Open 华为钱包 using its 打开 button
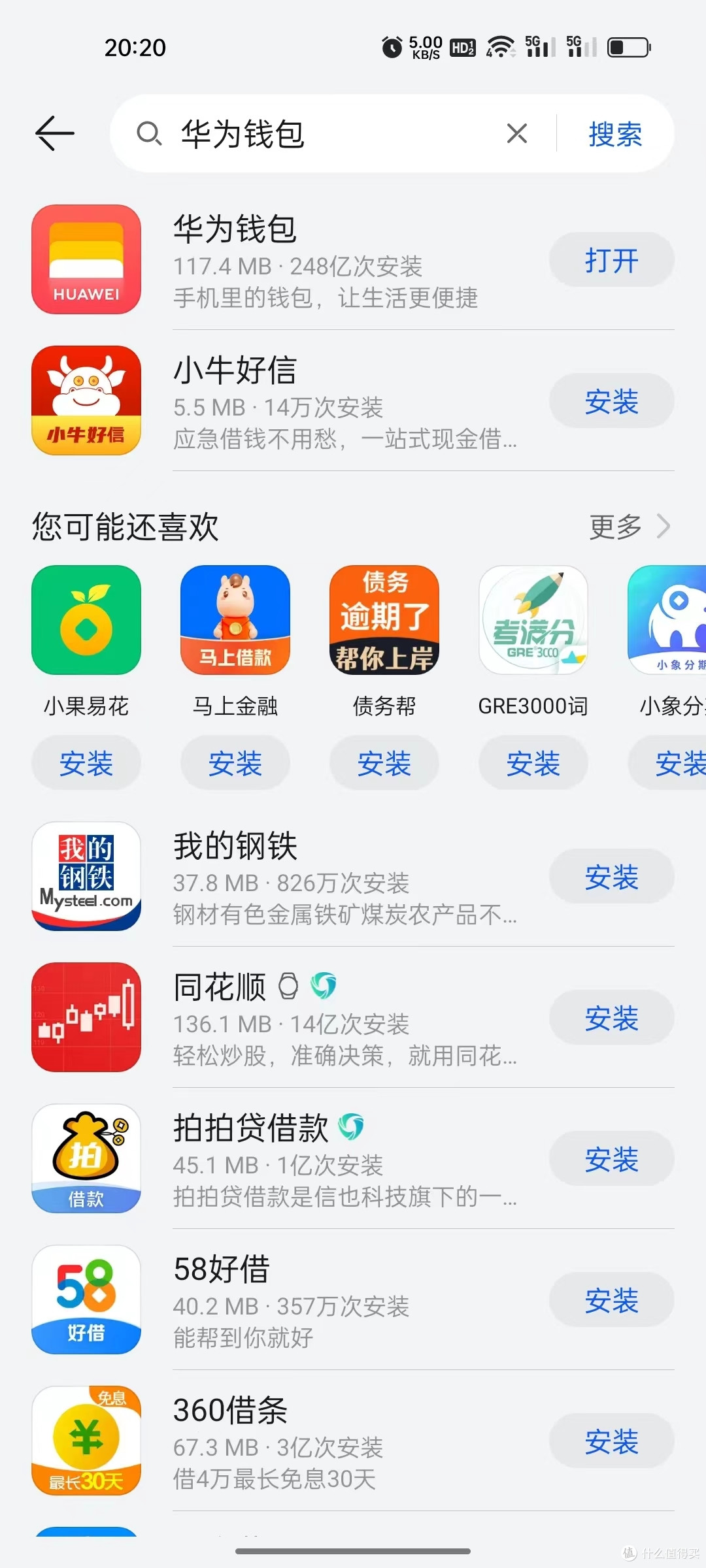The image size is (706, 1568). pyautogui.click(x=611, y=259)
